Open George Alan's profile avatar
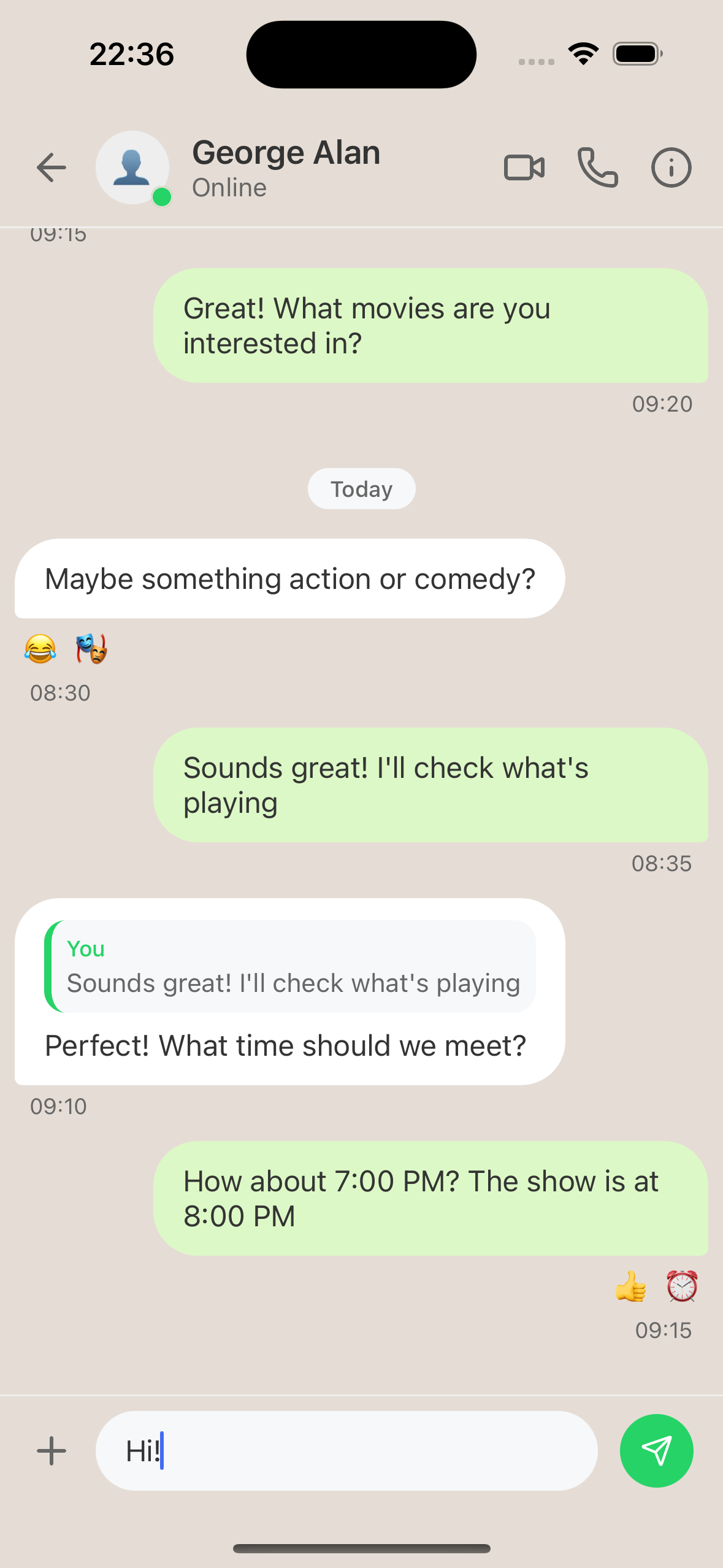723x1568 pixels. 132,167
